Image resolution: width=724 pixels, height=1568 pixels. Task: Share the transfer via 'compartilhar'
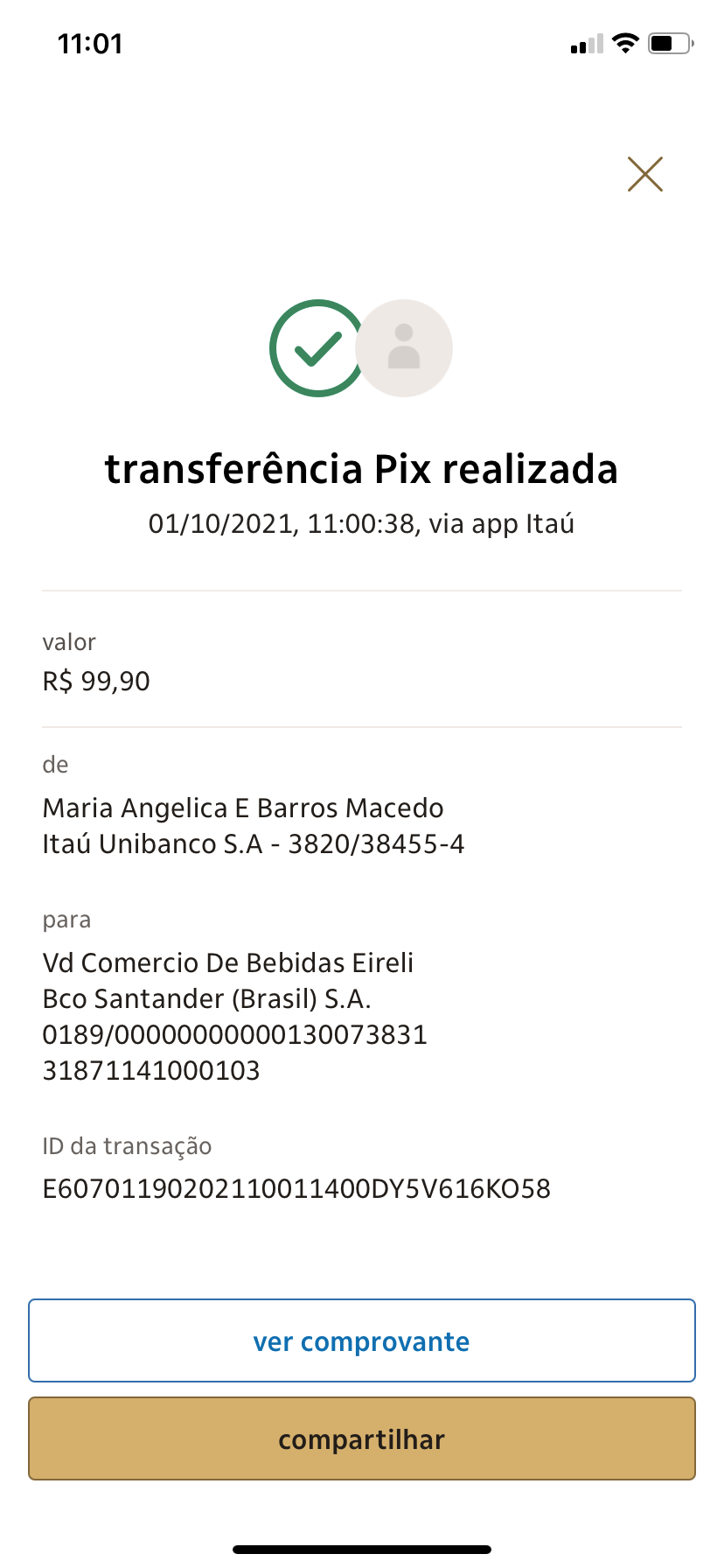[x=362, y=1439]
